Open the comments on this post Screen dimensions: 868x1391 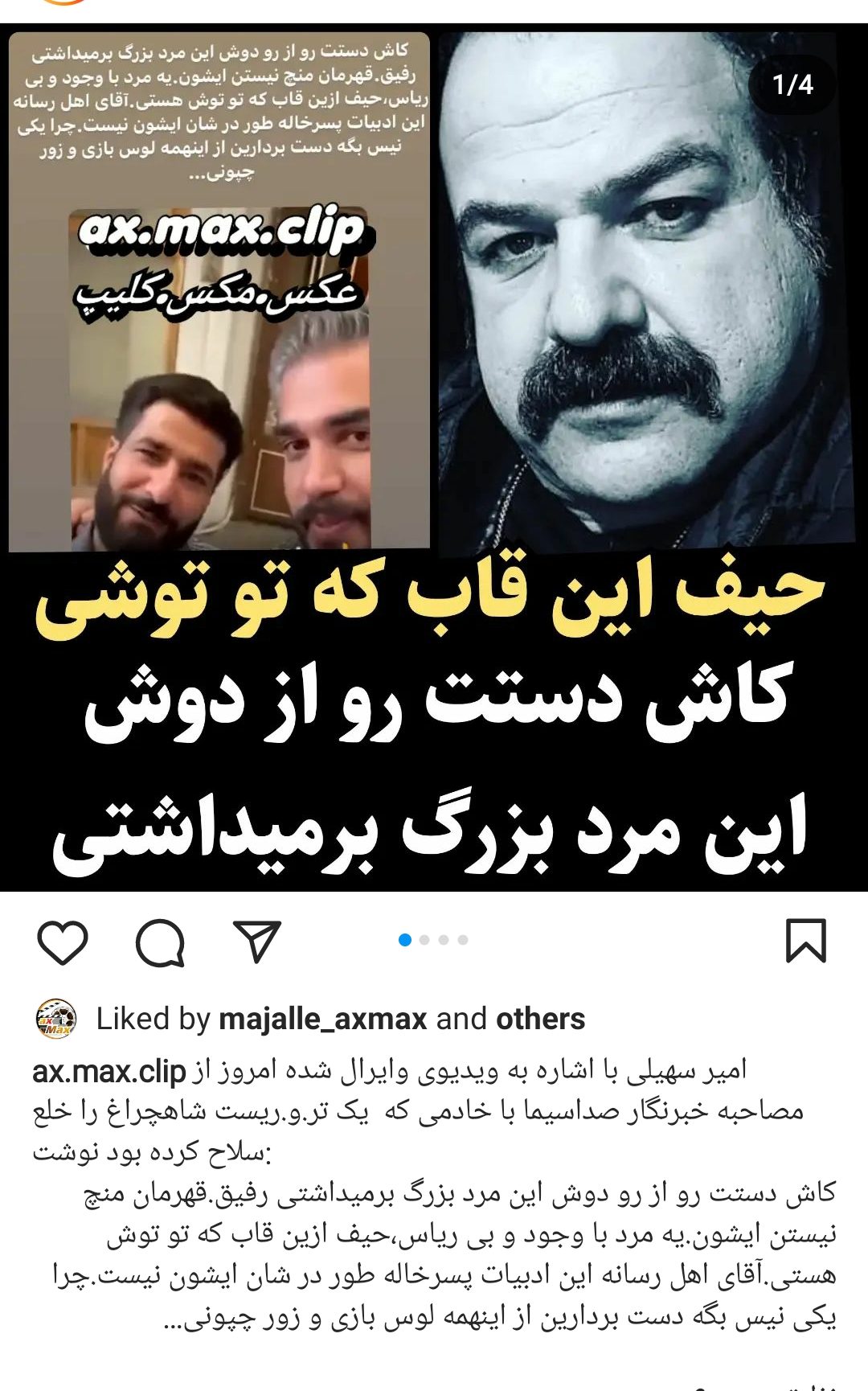pyautogui.click(x=160, y=941)
